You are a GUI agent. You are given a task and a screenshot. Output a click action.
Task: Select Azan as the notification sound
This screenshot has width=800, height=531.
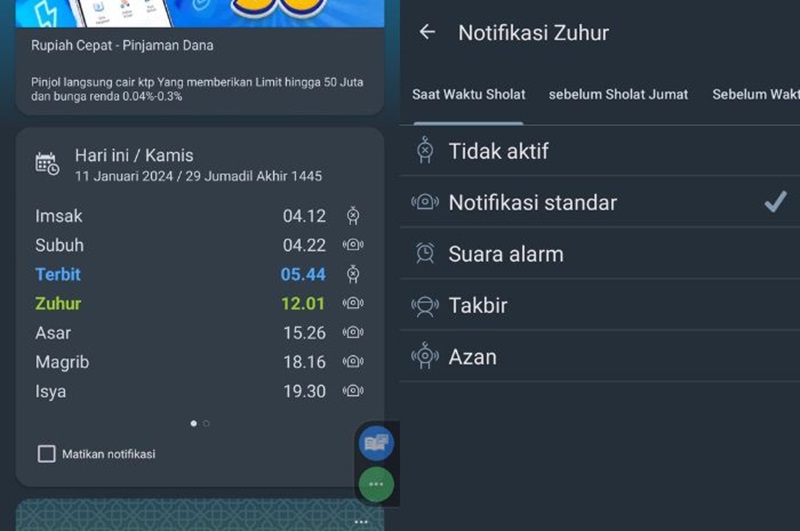pyautogui.click(x=472, y=357)
